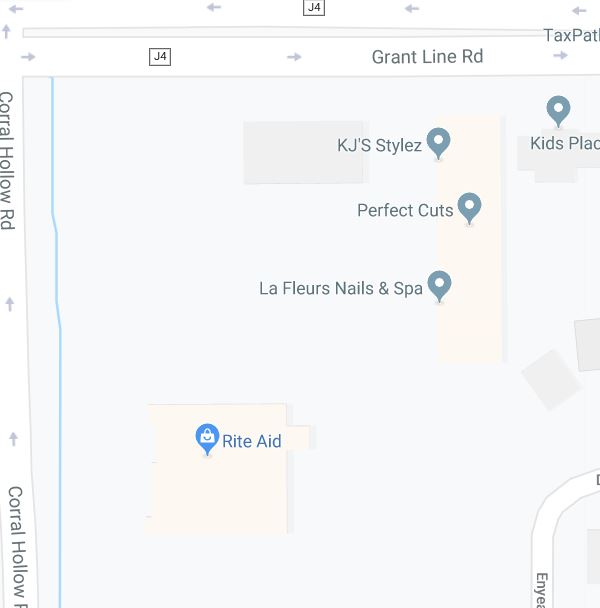Open the Rite Aid map pin
This screenshot has height=608, width=600.
click(x=207, y=438)
